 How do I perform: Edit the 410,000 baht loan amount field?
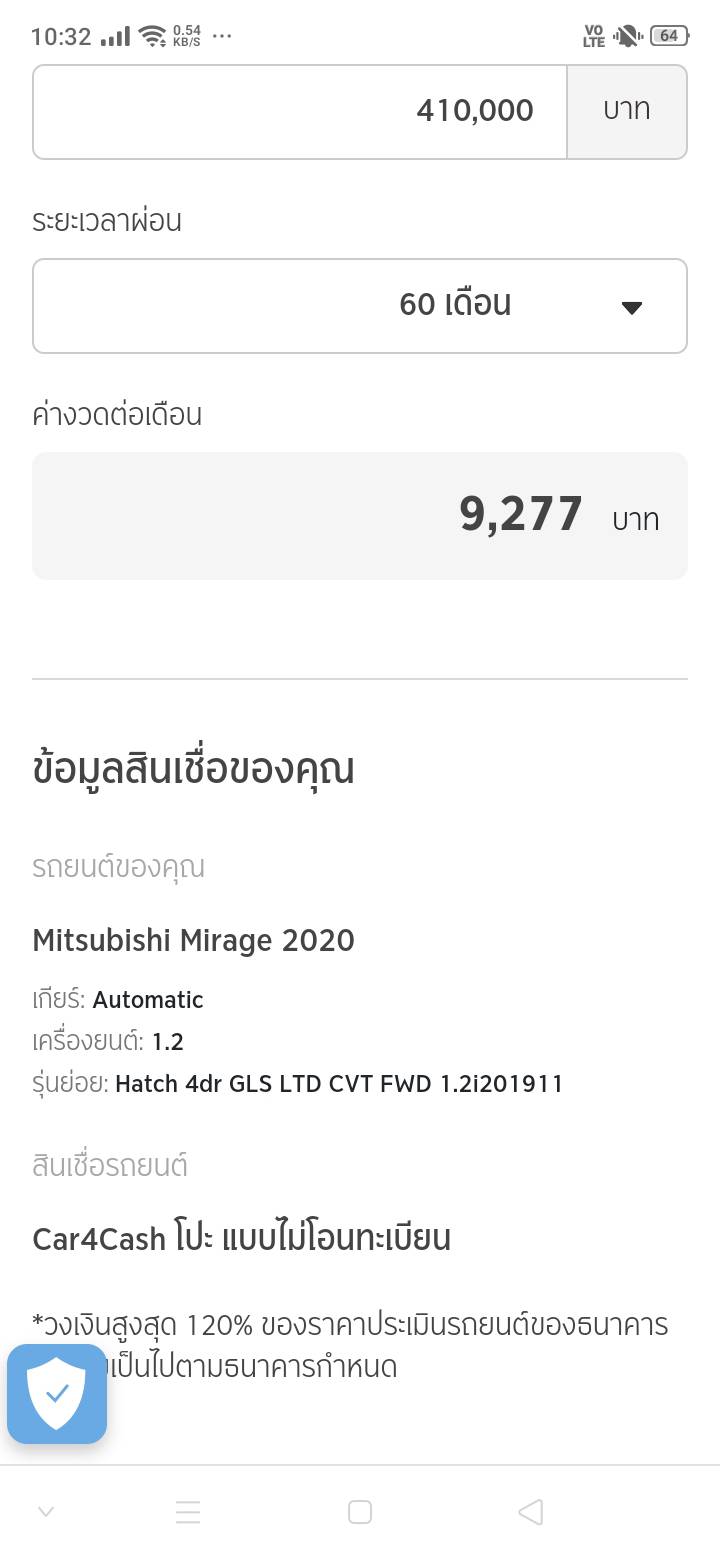[x=300, y=111]
